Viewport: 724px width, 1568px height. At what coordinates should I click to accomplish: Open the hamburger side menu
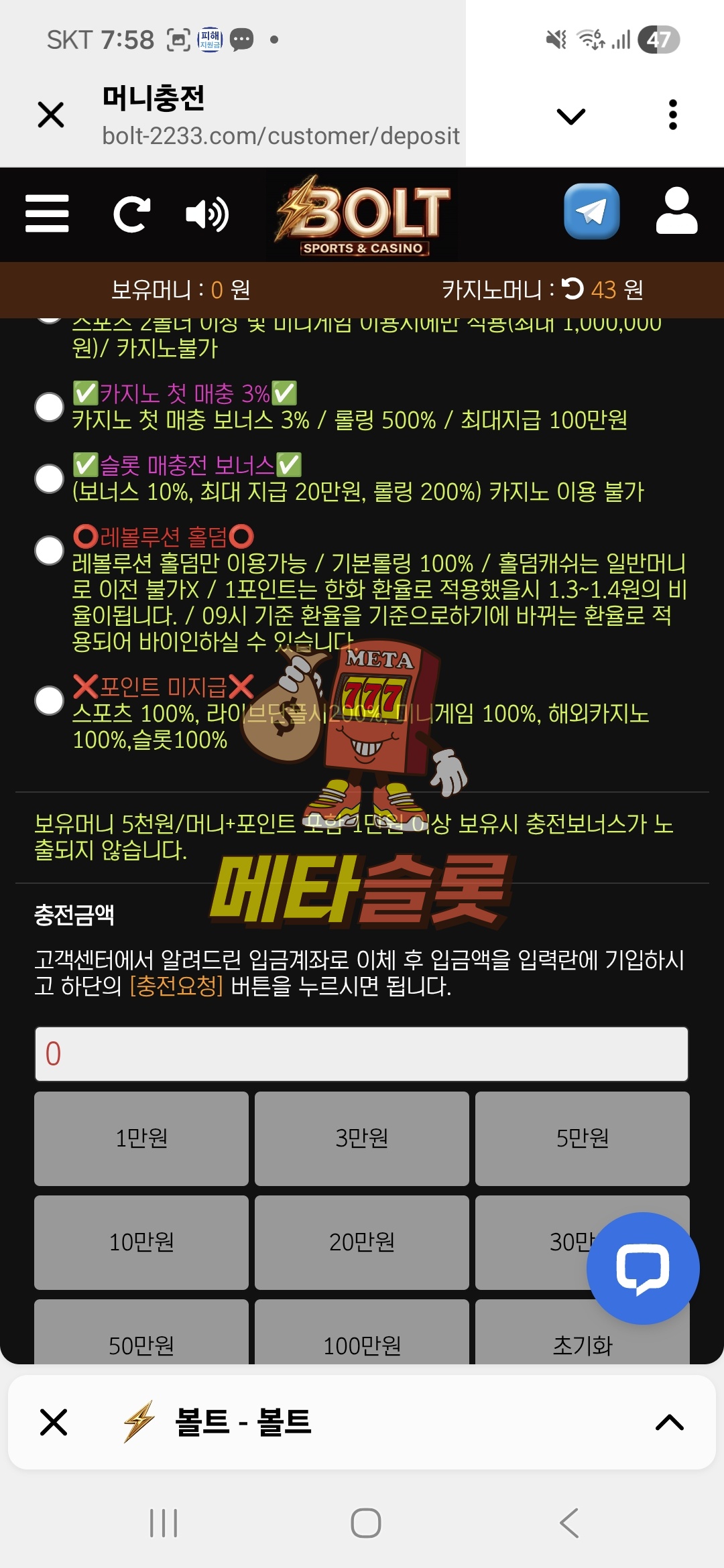coord(47,214)
